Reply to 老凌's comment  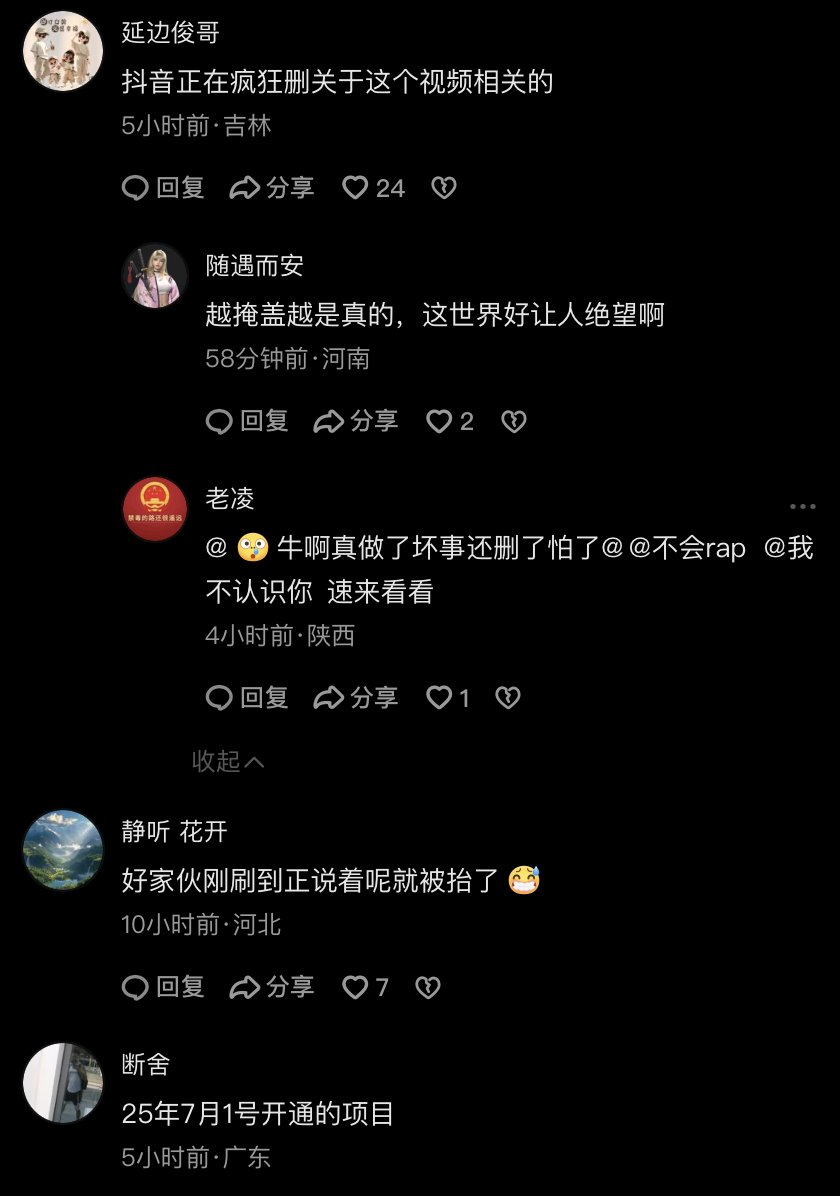point(247,698)
